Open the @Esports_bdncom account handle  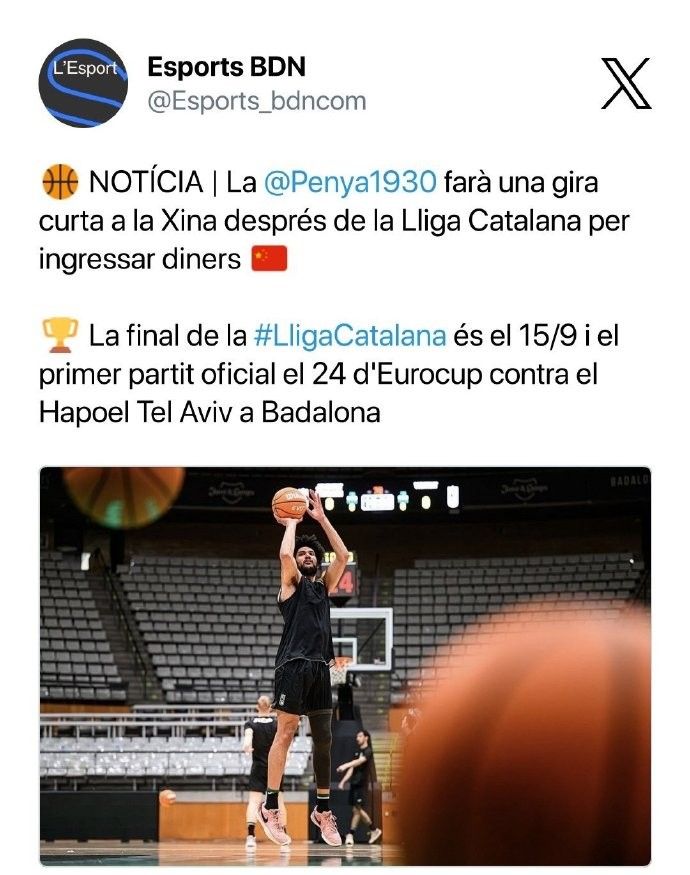[256, 101]
